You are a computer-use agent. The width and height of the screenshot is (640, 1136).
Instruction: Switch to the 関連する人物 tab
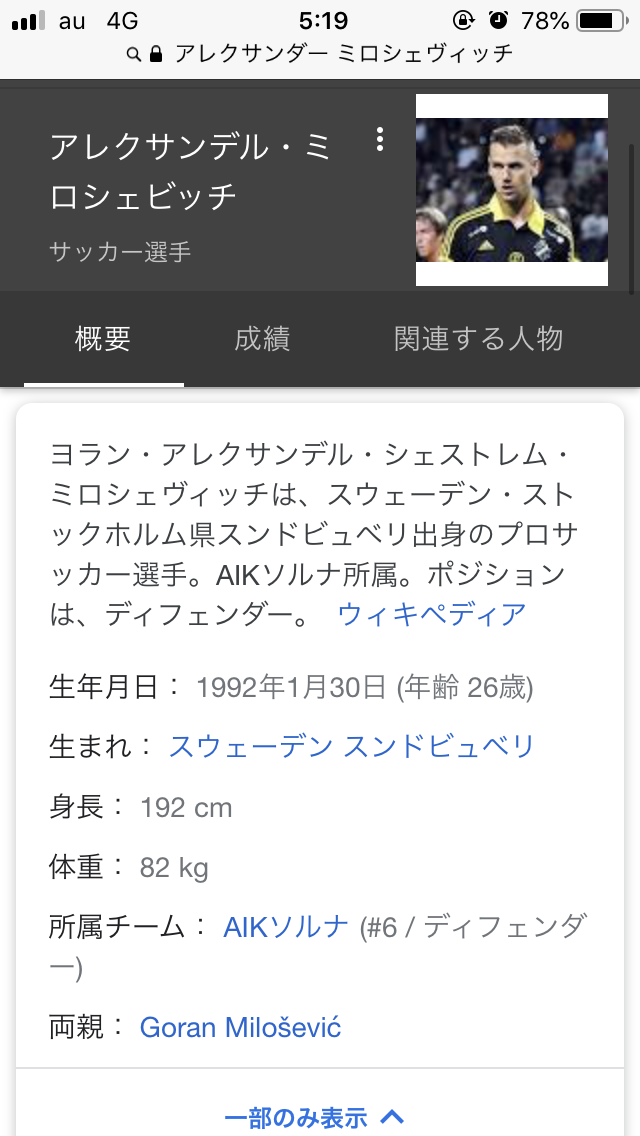point(478,339)
